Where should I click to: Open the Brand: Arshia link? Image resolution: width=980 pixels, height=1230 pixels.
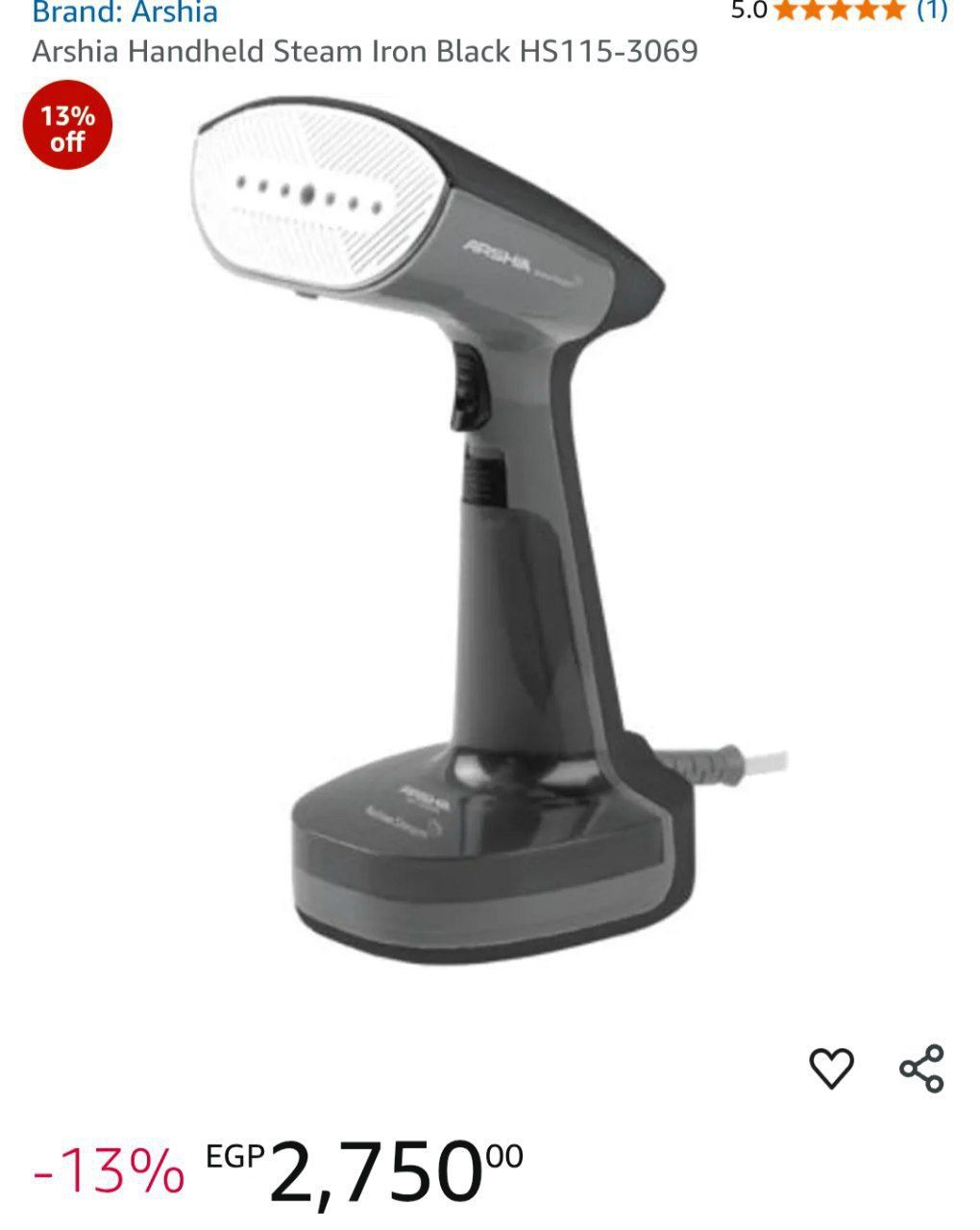[x=125, y=13]
